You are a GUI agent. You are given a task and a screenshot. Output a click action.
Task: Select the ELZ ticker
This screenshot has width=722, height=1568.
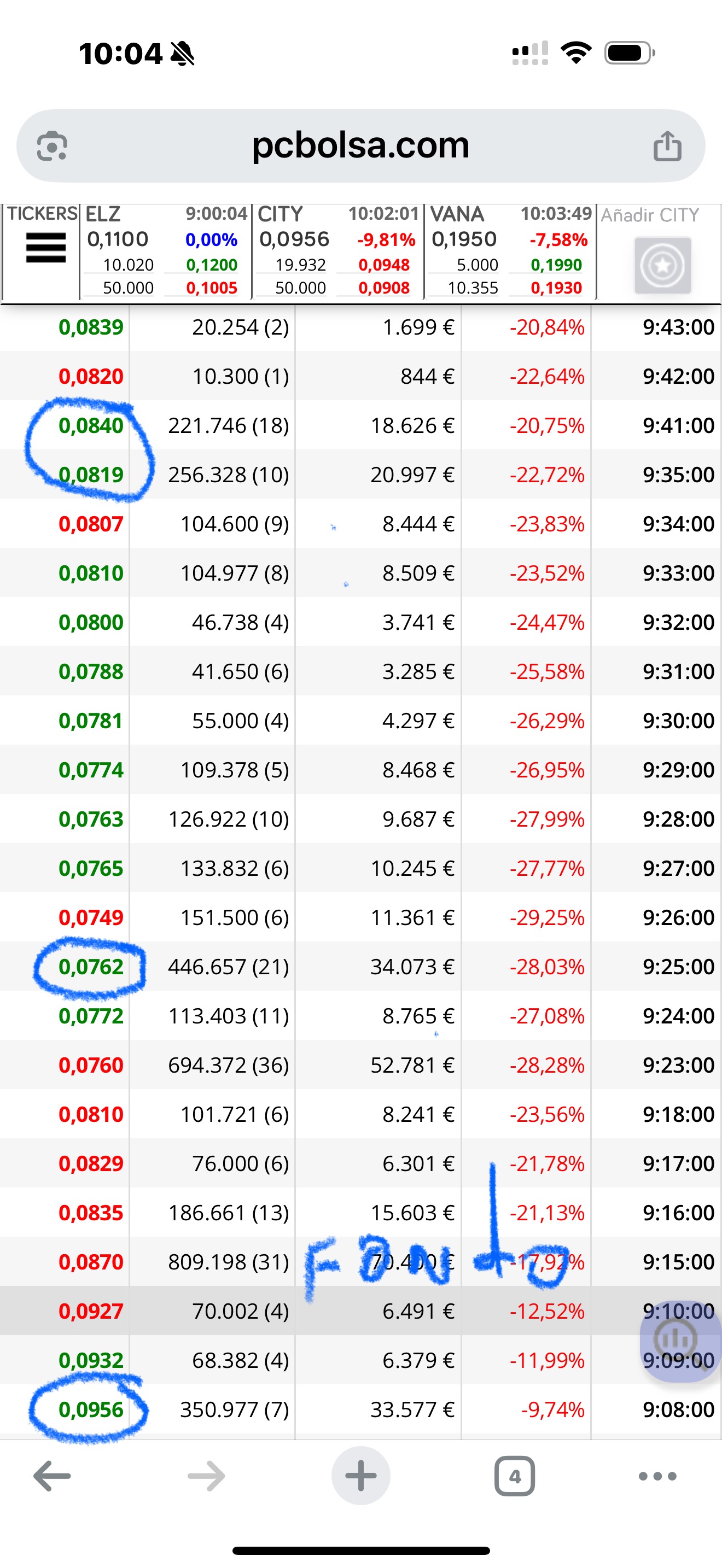tap(166, 251)
